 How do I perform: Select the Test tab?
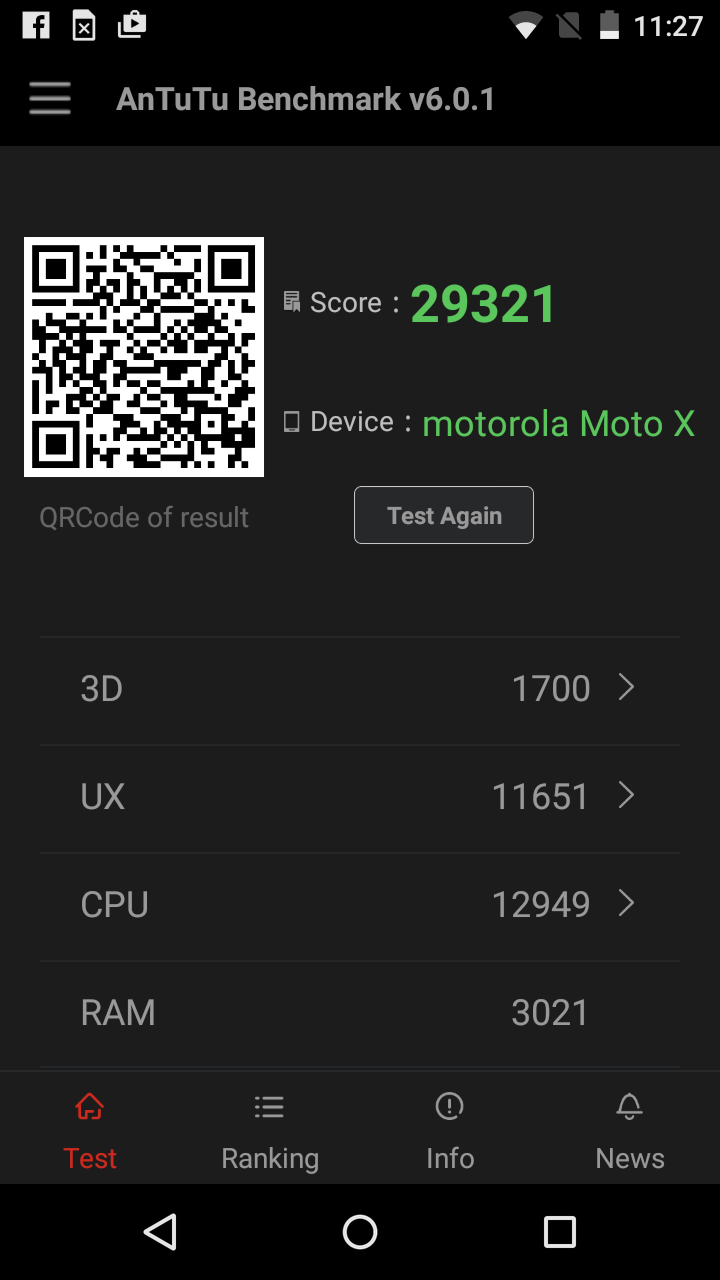[90, 1130]
